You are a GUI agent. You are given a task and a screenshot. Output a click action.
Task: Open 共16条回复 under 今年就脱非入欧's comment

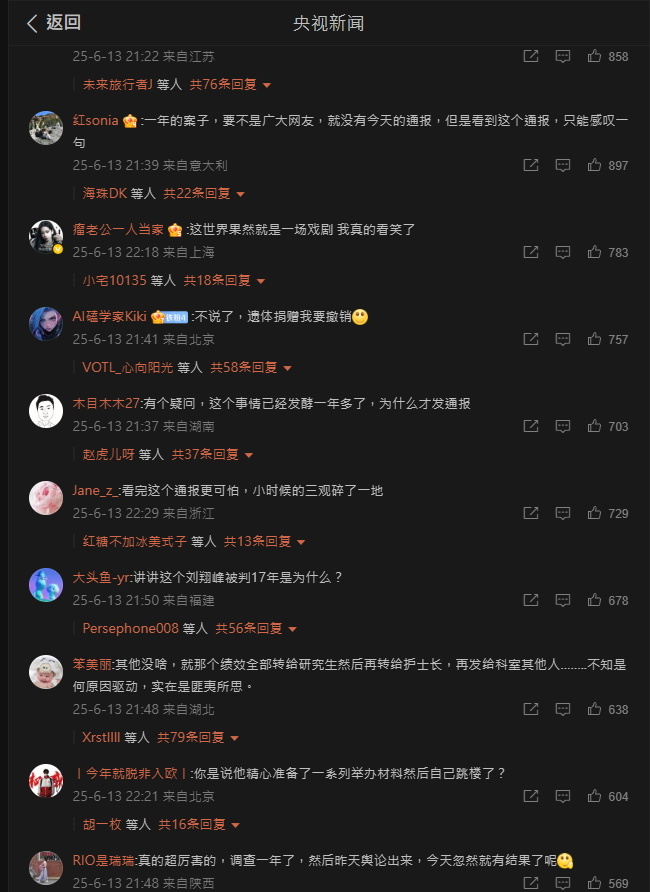[198, 825]
